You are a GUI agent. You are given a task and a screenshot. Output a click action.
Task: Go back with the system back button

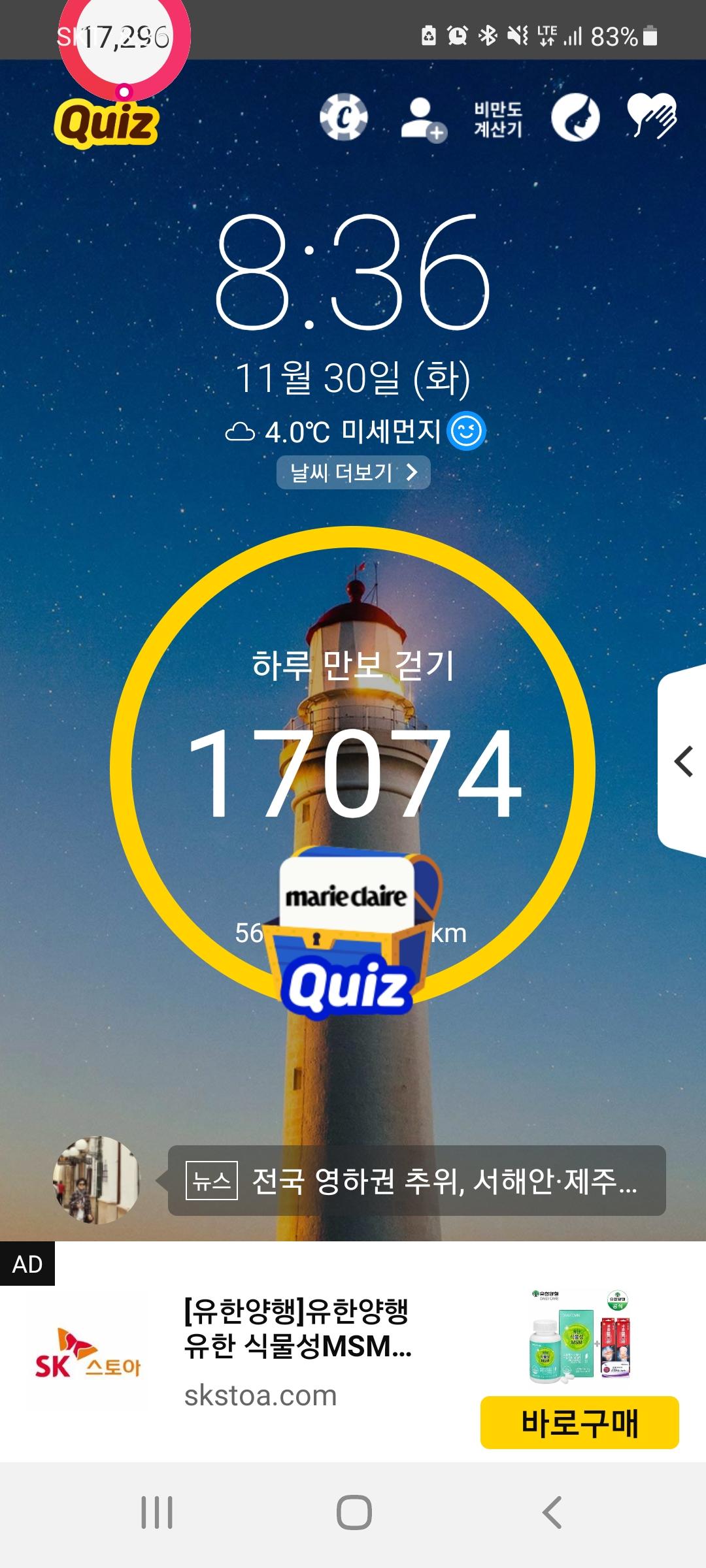552,1512
